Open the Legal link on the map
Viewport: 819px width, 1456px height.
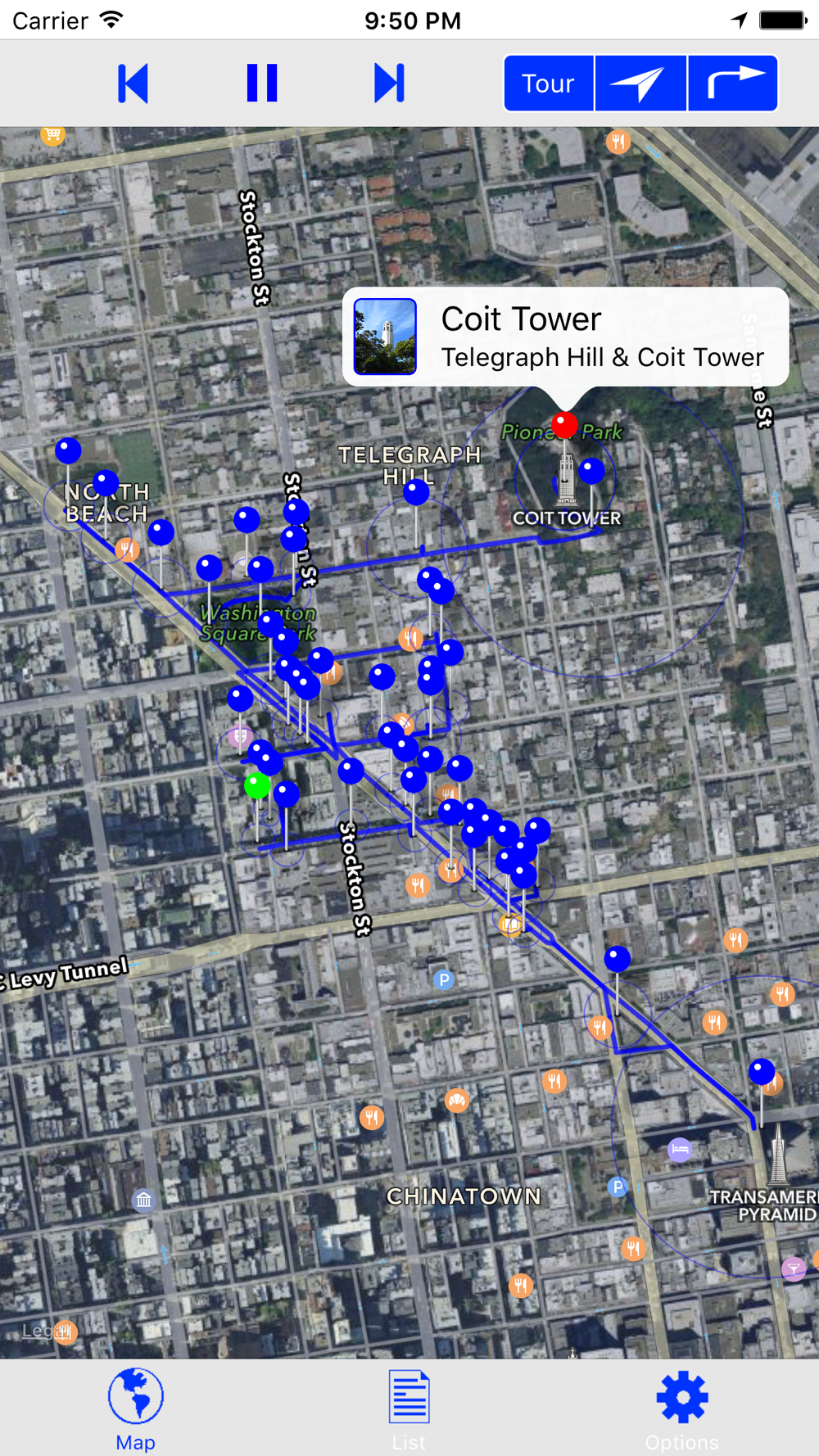tap(38, 1331)
